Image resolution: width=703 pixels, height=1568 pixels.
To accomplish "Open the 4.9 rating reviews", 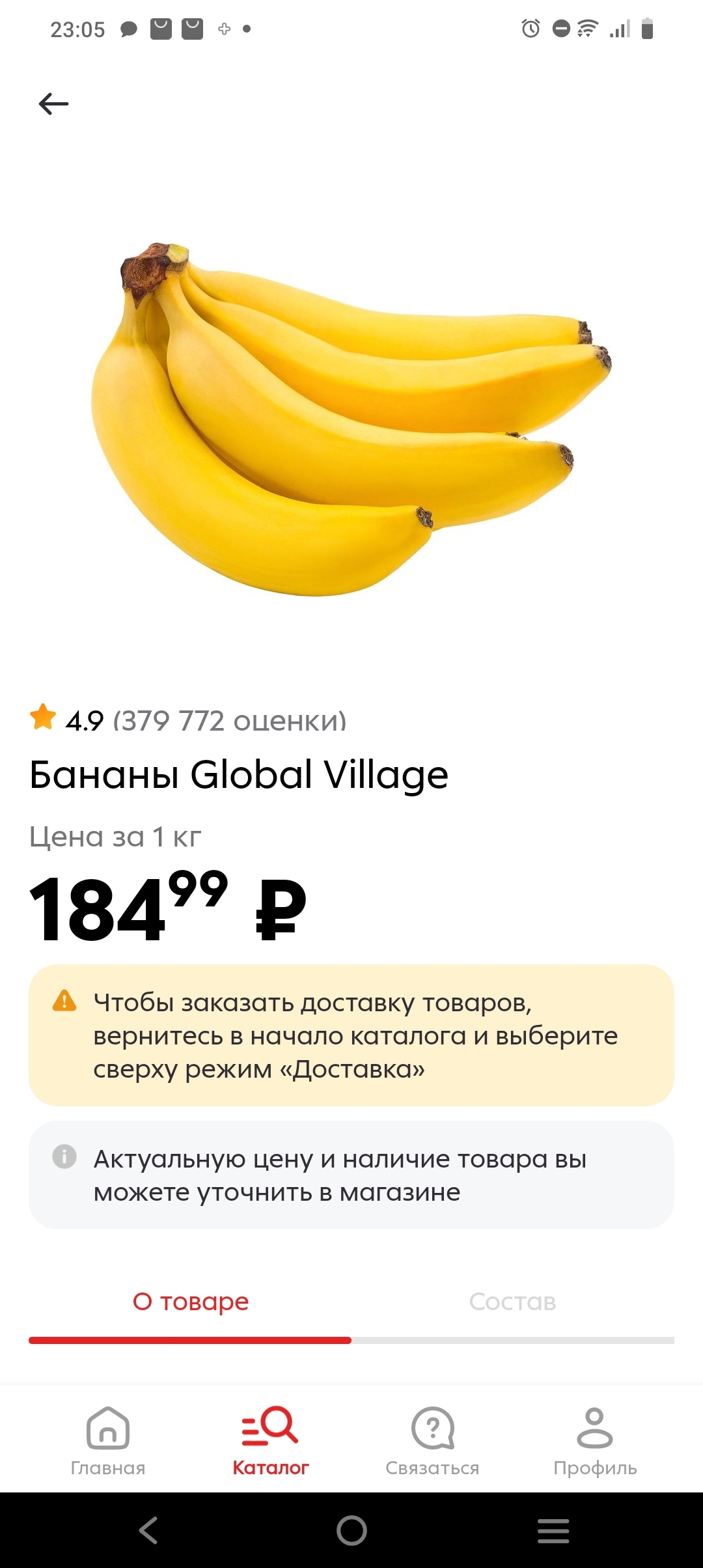I will click(189, 720).
